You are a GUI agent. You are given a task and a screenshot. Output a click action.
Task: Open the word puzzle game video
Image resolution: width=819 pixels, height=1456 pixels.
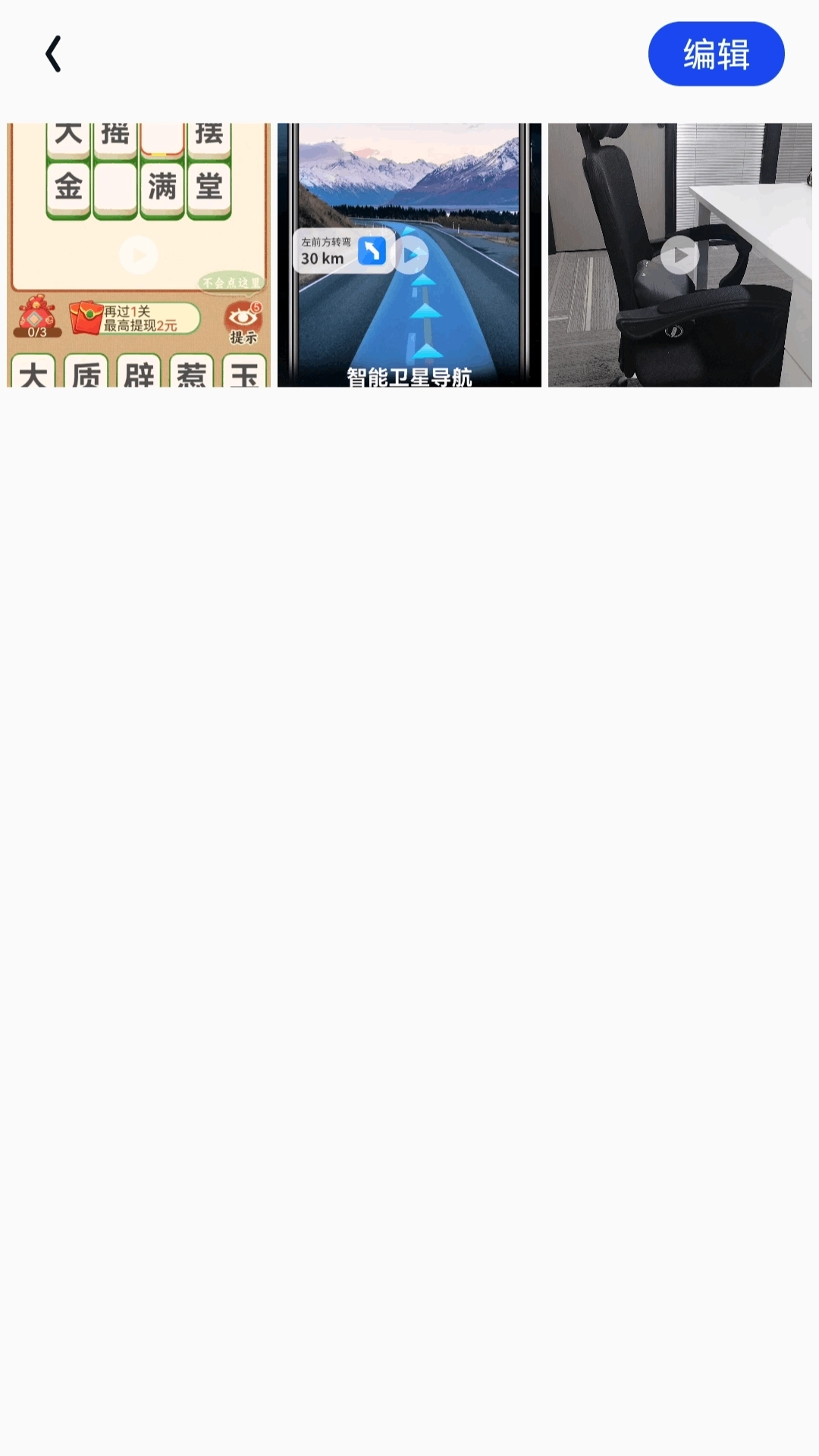coord(139,255)
